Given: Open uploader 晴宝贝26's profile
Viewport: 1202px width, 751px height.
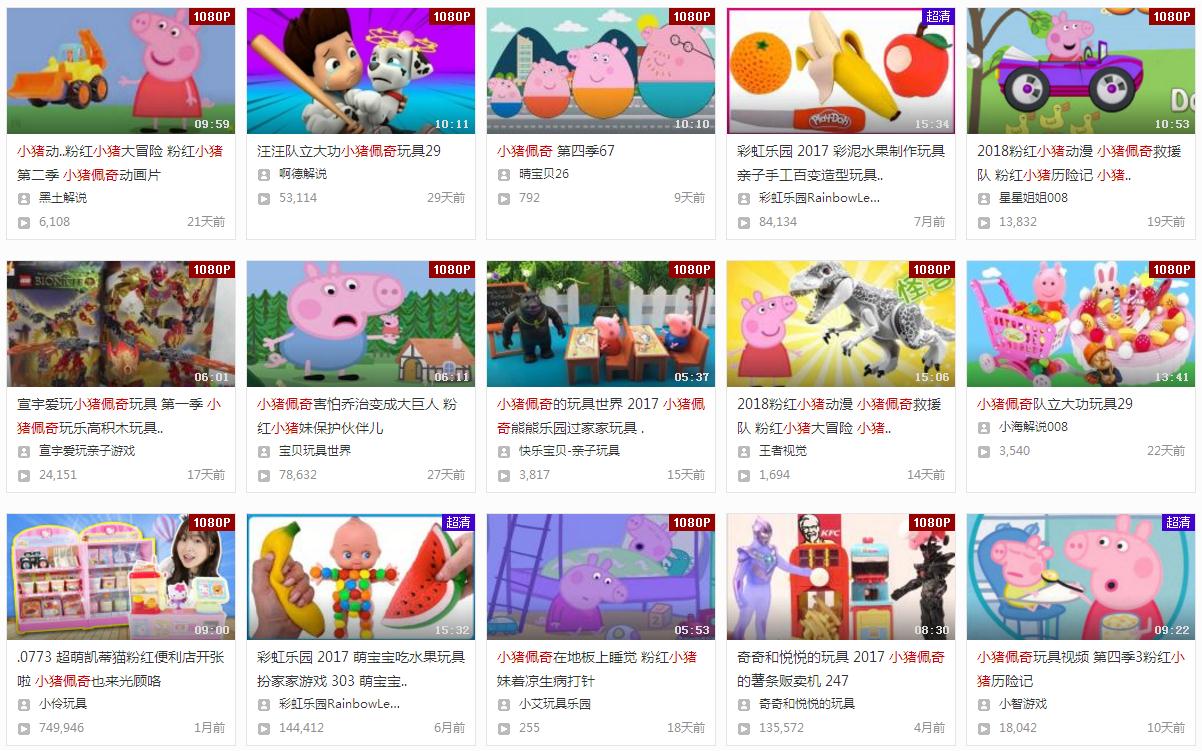Looking at the screenshot, I should [544, 174].
